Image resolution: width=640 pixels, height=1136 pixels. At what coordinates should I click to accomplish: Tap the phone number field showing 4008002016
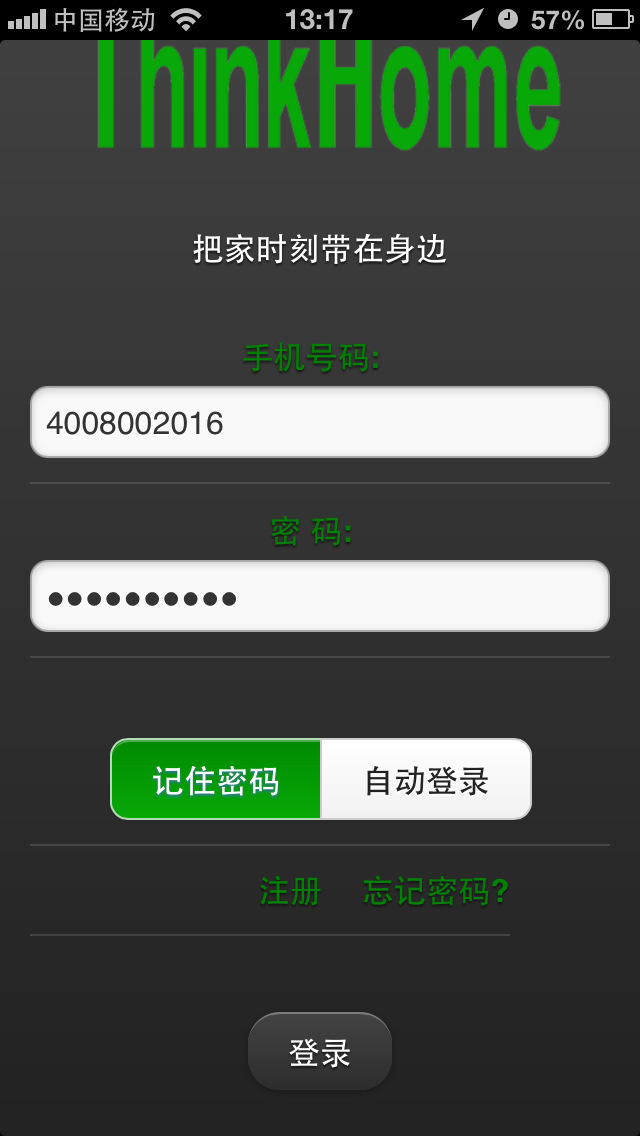[x=320, y=422]
